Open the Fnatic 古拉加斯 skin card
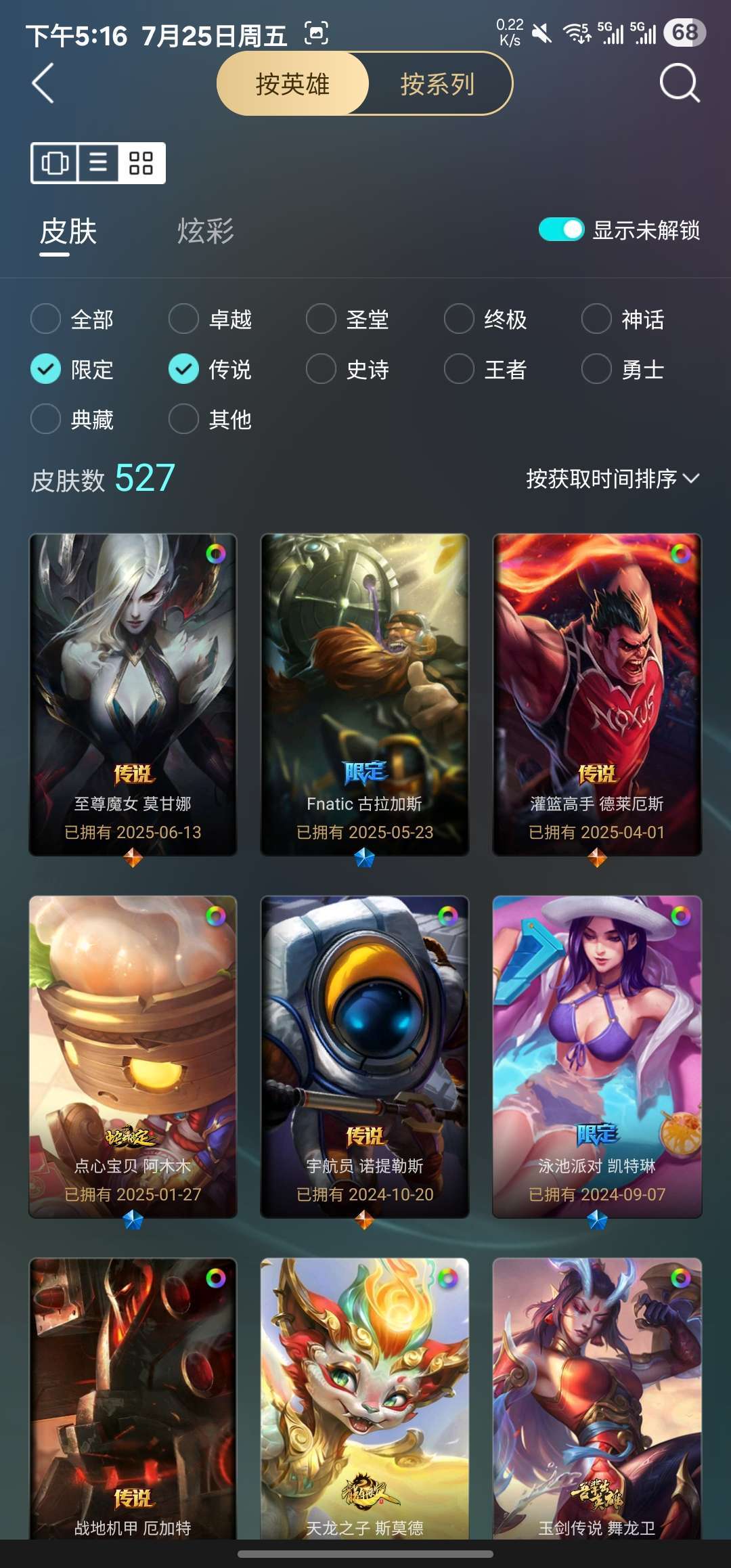The width and height of the screenshot is (731, 1568). point(365,695)
